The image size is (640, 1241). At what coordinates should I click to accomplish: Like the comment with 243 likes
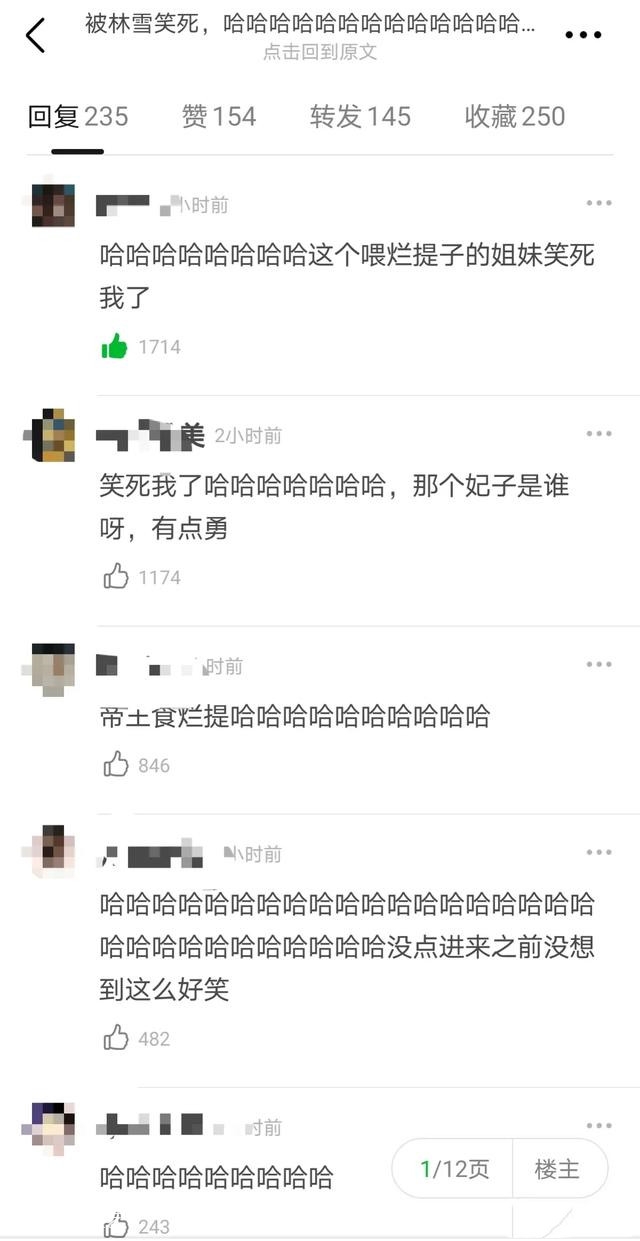pos(116,1226)
